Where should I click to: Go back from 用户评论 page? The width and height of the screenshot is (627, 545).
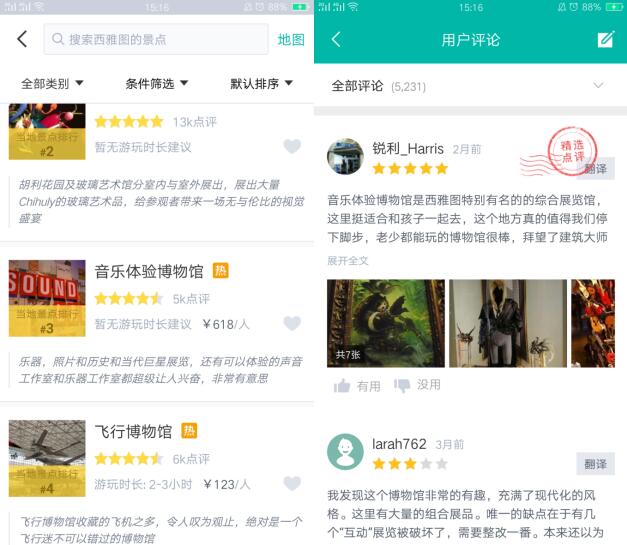coord(336,40)
